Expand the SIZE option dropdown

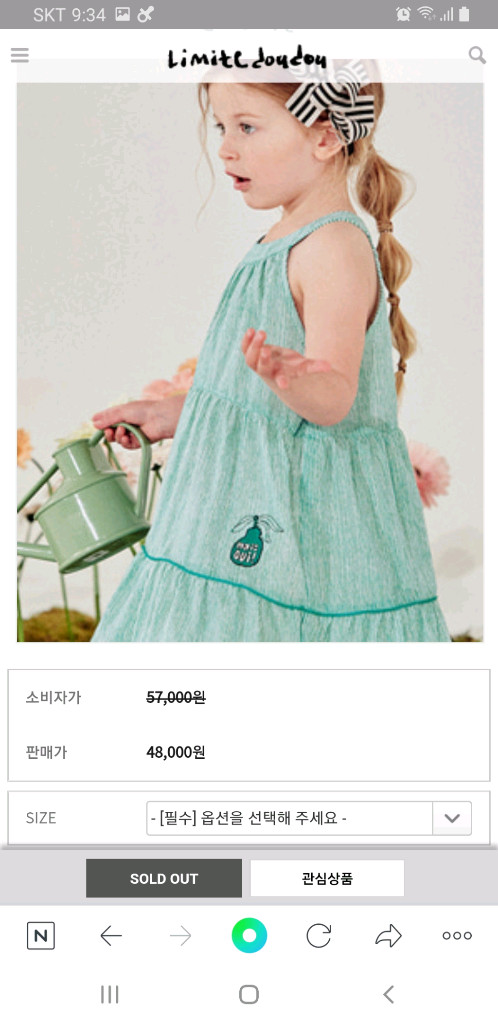click(309, 818)
